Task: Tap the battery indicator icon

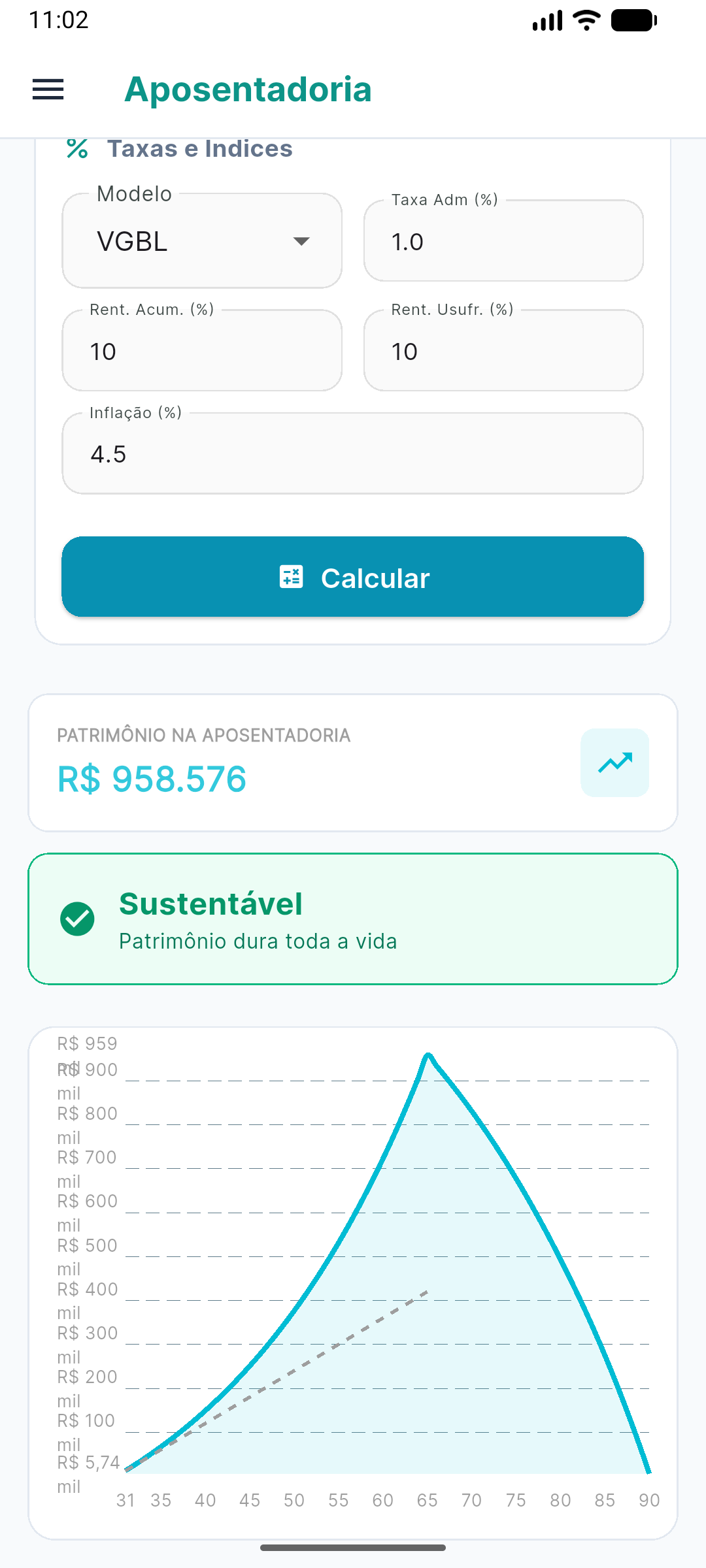Action: coord(631,21)
